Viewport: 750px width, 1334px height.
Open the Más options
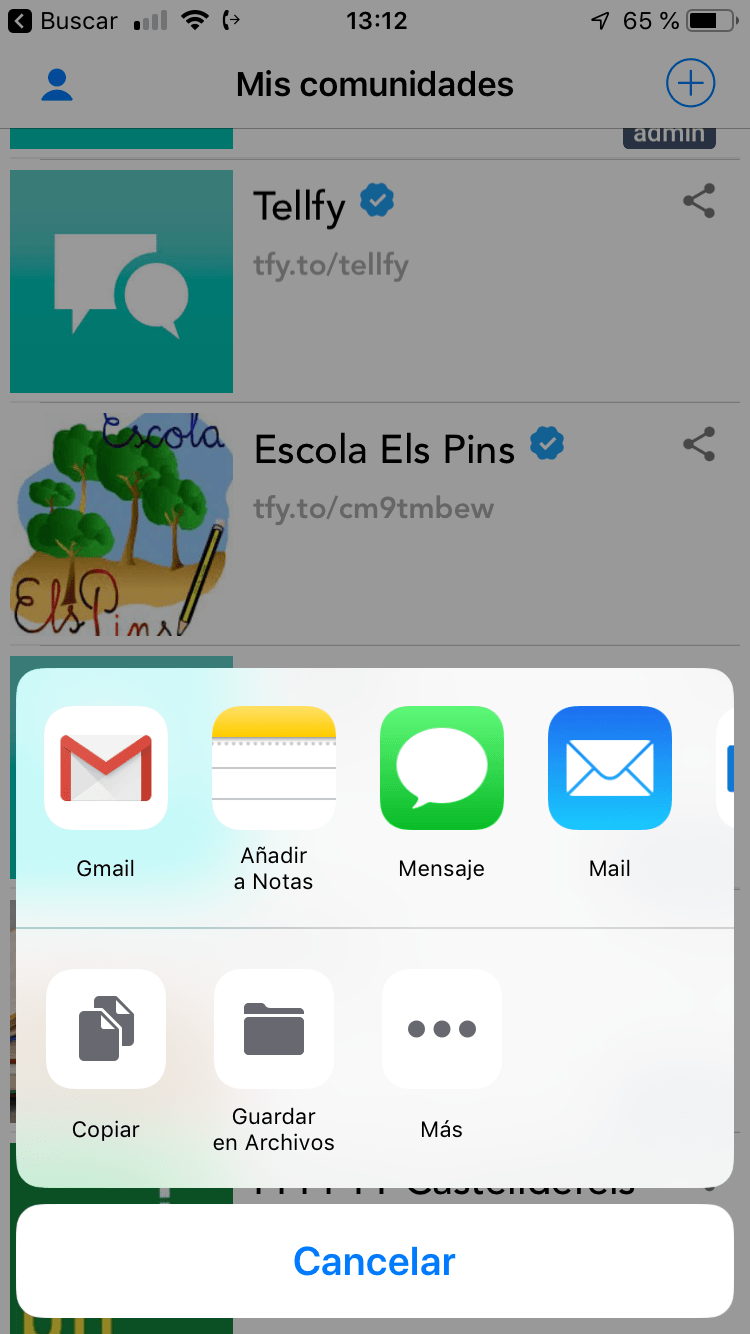tap(441, 1029)
